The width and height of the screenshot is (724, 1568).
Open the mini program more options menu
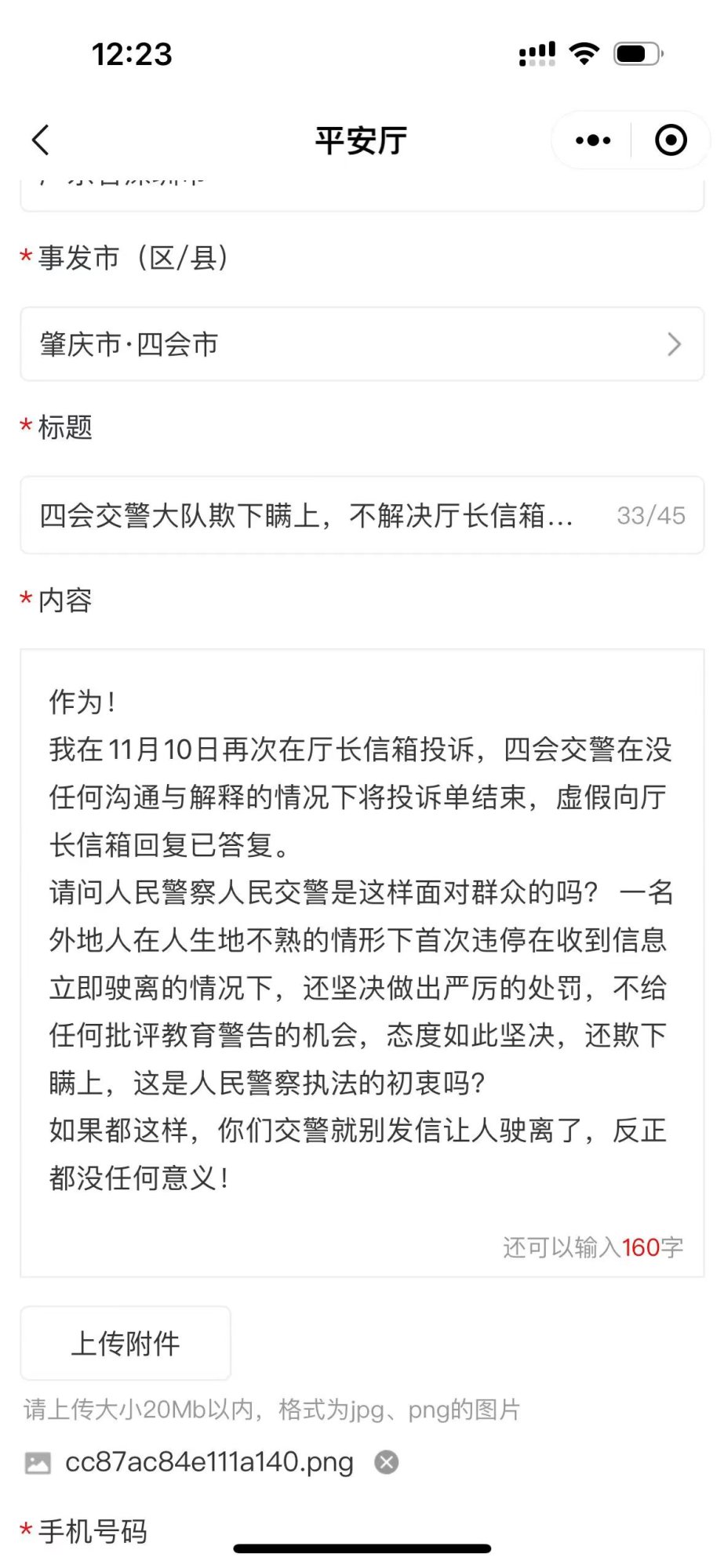tap(592, 140)
